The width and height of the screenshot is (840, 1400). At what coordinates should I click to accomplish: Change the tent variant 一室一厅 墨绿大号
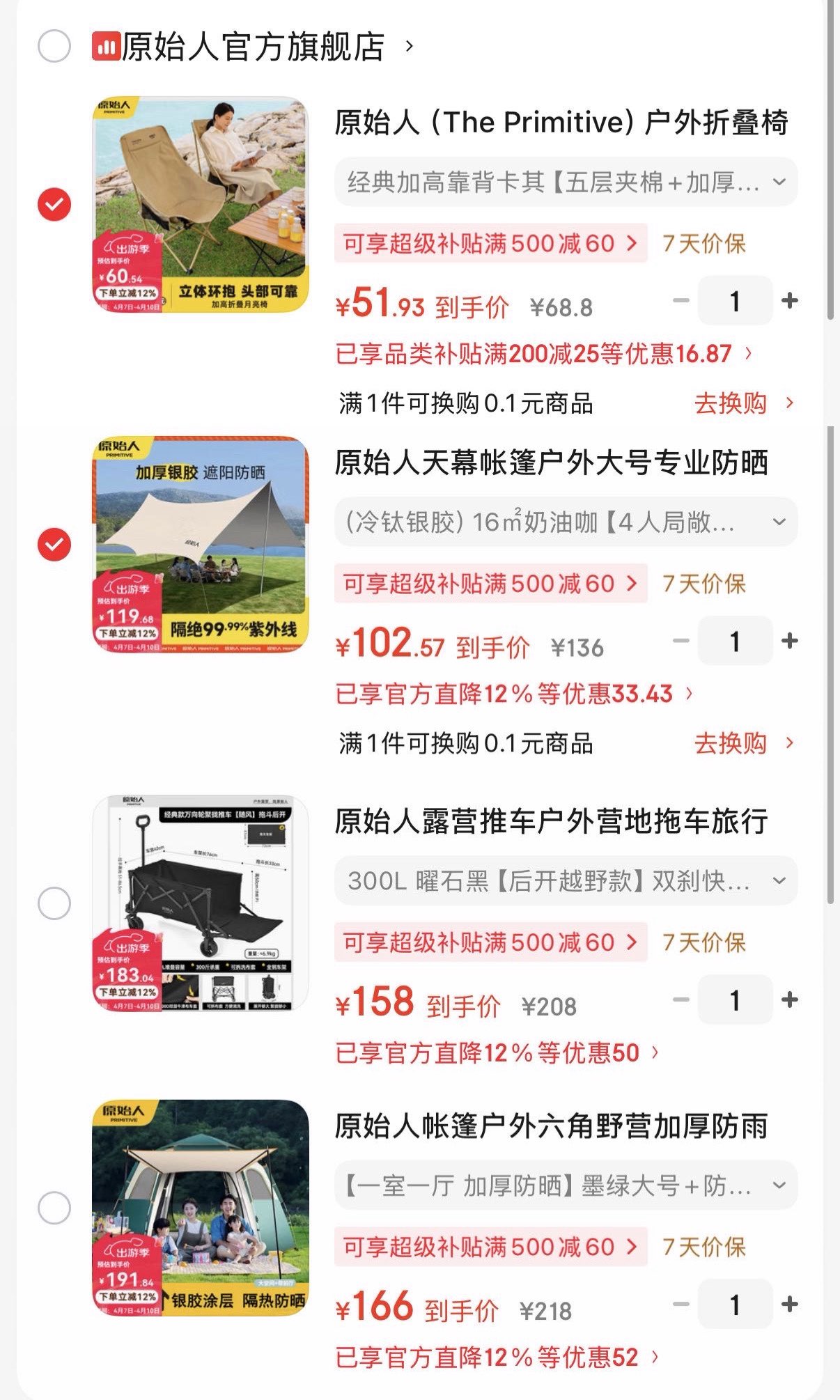566,1185
